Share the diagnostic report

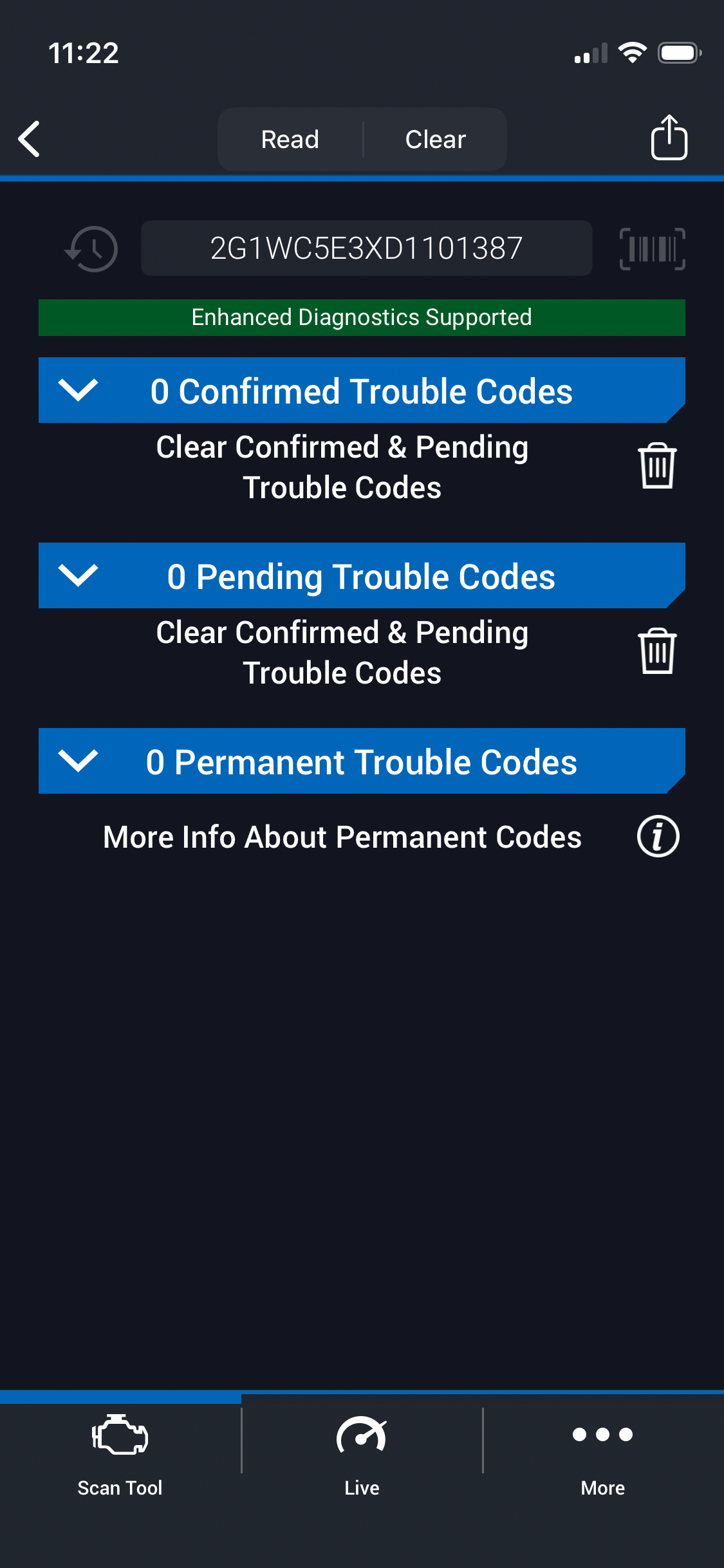[x=669, y=138]
